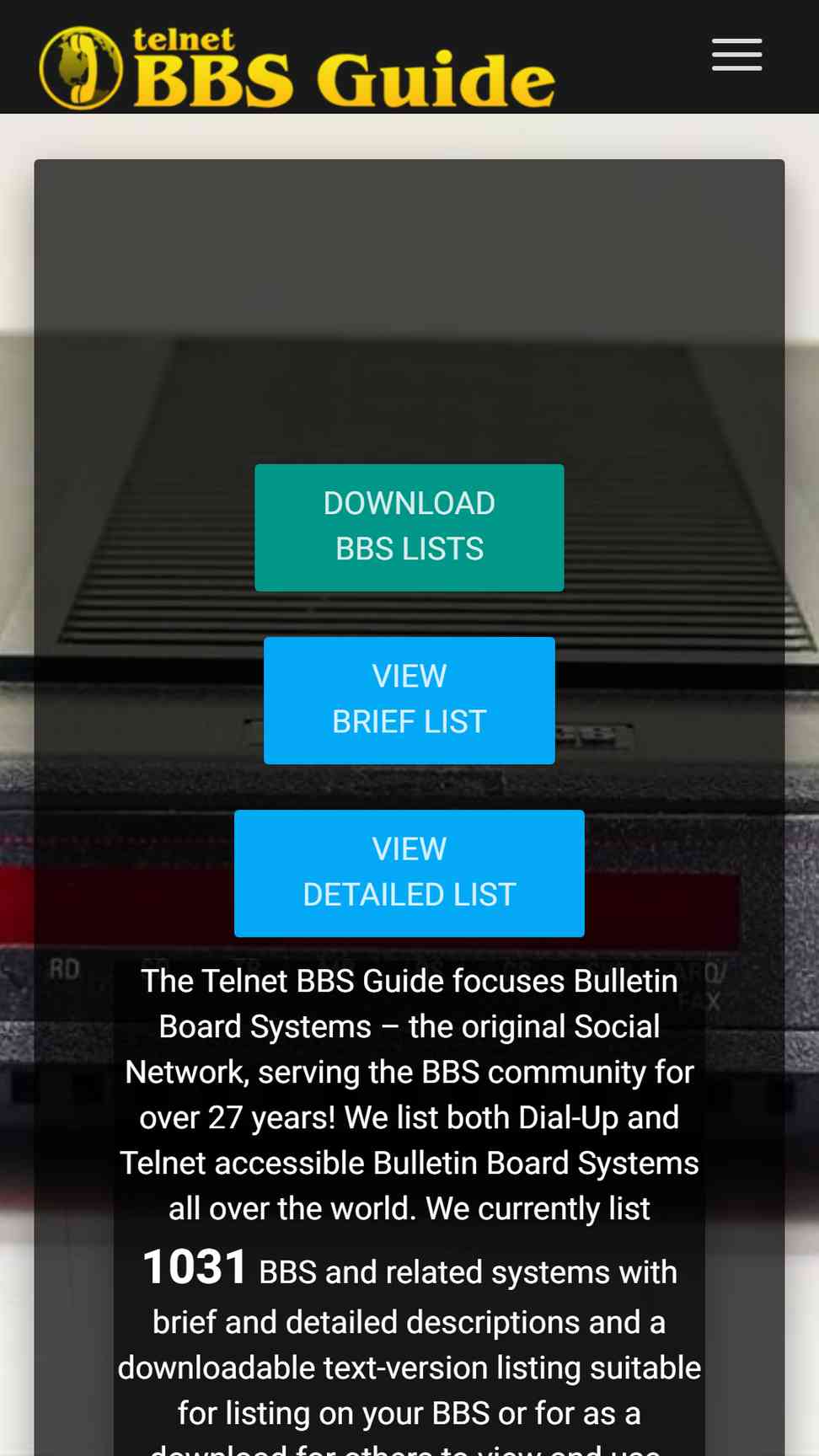Open the View Brief List button

409,700
